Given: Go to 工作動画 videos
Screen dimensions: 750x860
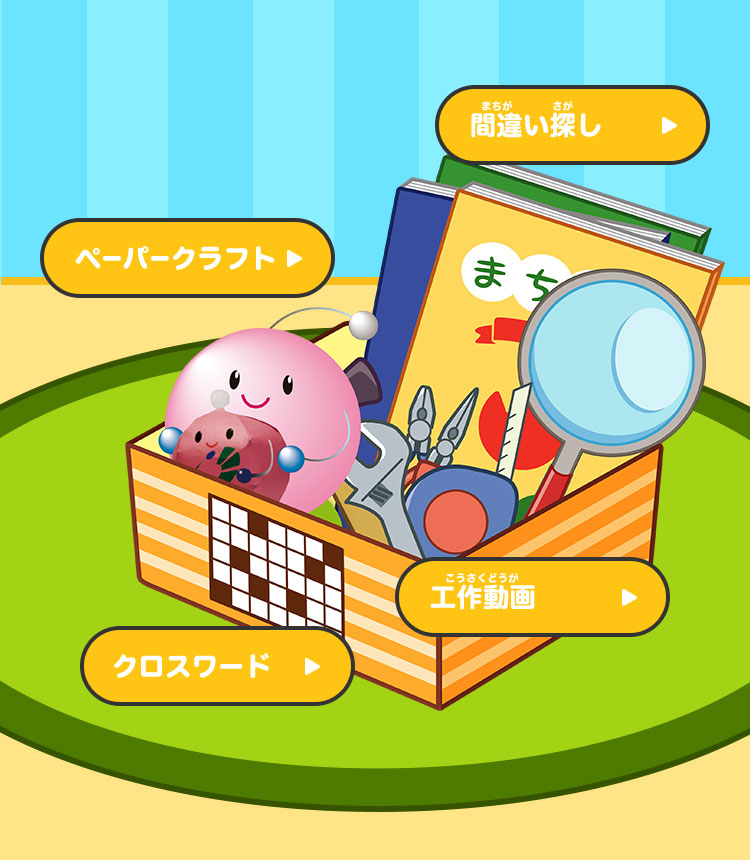Looking at the screenshot, I should click(532, 597).
